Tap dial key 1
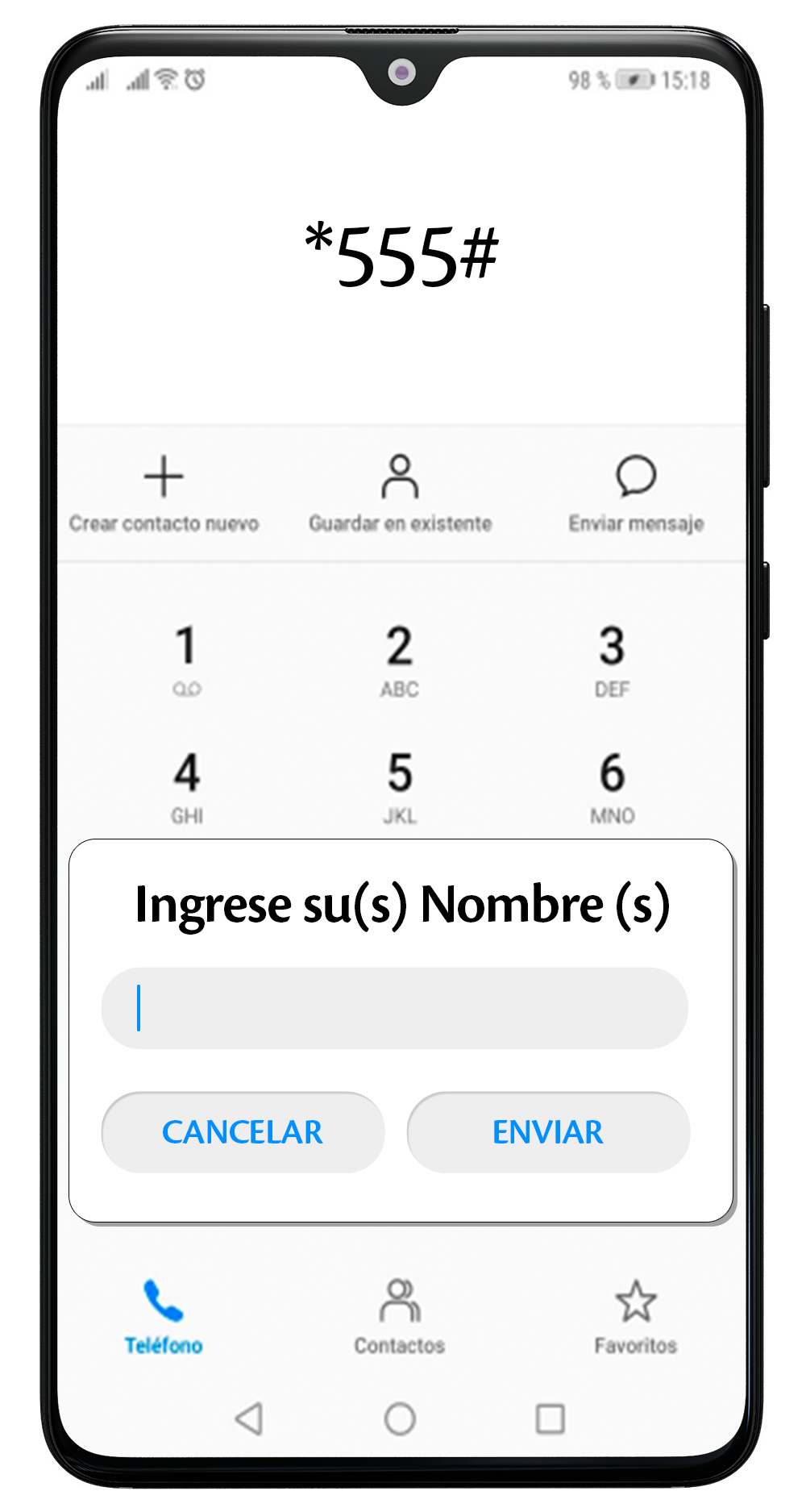This screenshot has width=806, height=1512. [186, 658]
